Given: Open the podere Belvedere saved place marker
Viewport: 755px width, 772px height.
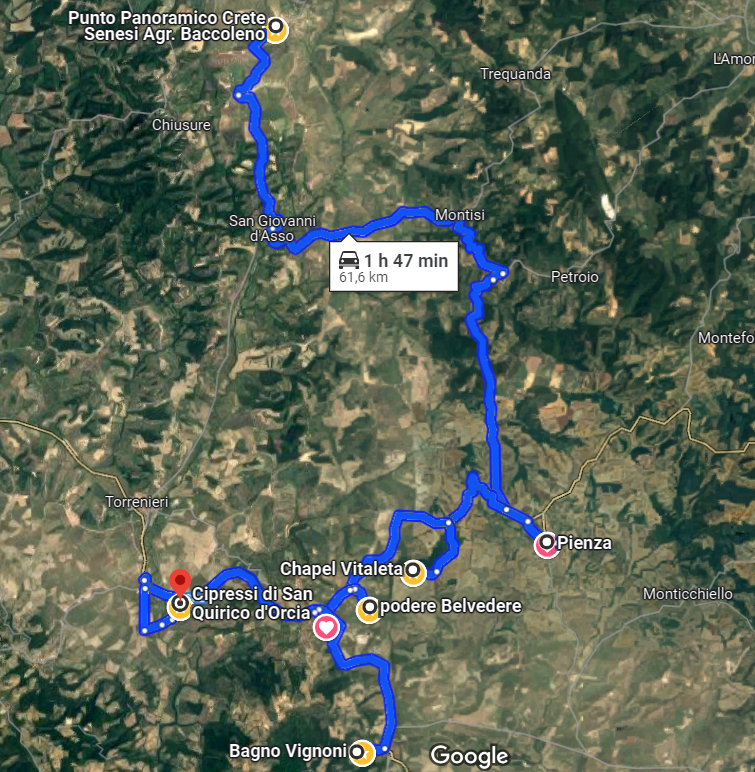Looking at the screenshot, I should point(368,607).
